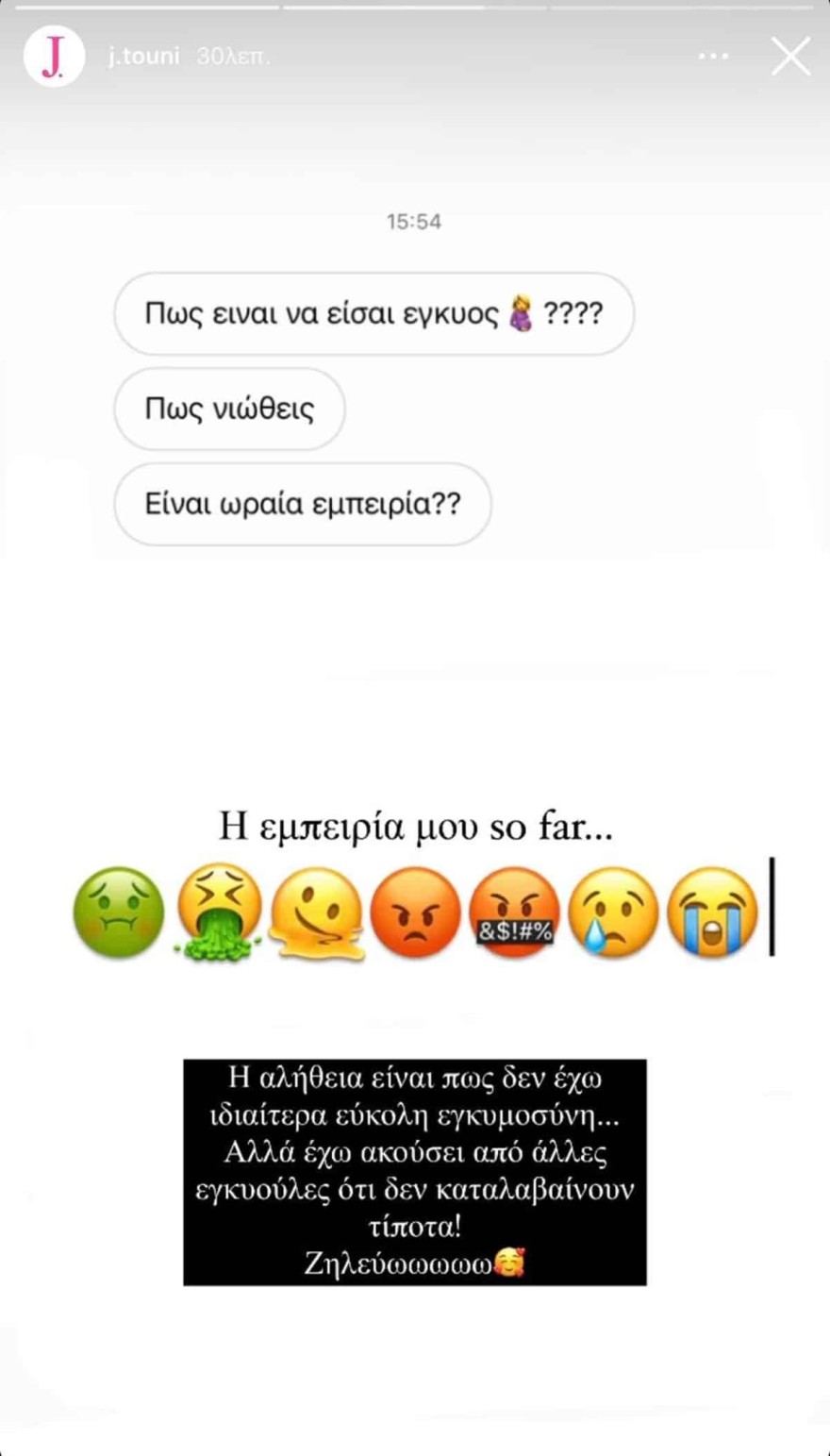Close the story viewer
This screenshot has height=1456, width=830.
coord(790,57)
